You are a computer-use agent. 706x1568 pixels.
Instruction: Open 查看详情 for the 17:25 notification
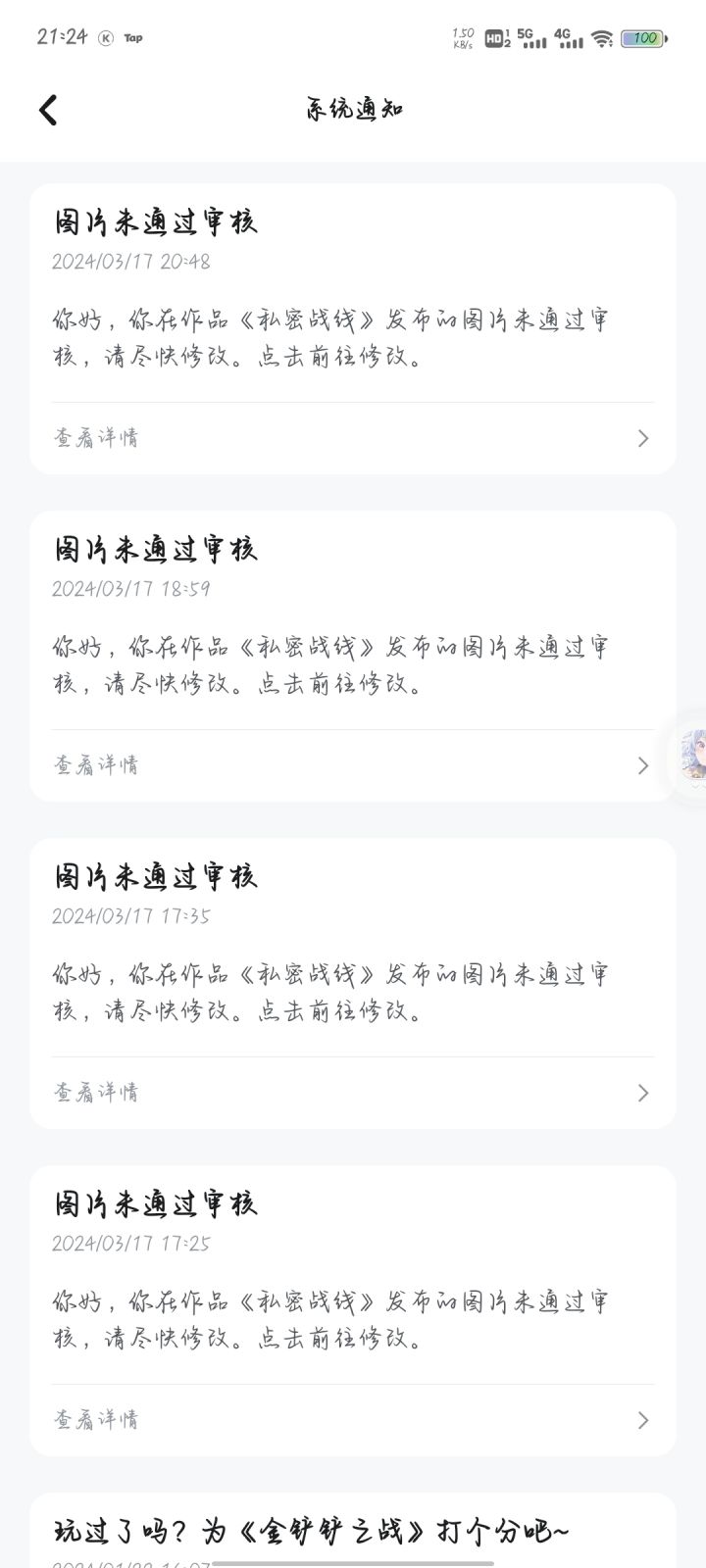[353, 1420]
